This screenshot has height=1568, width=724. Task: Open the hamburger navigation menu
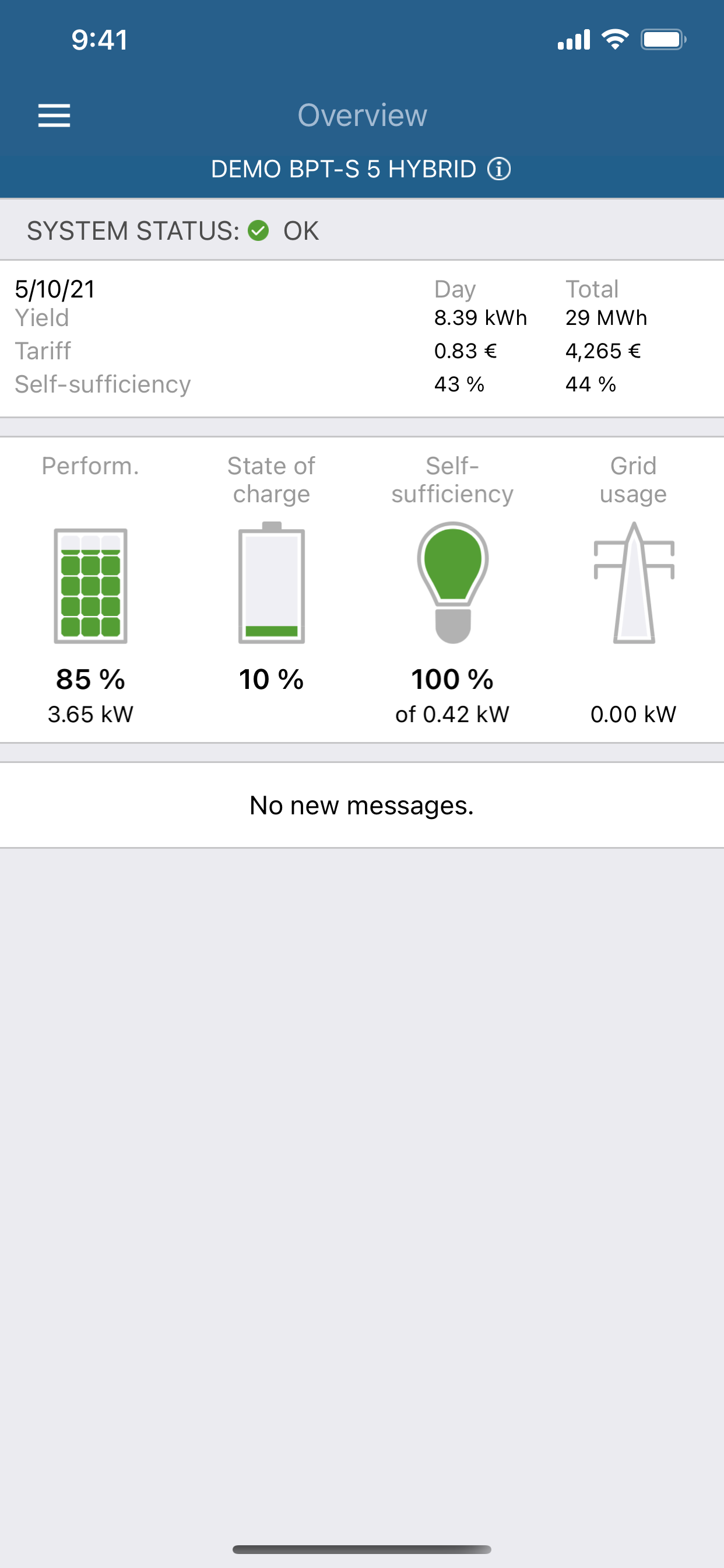[x=54, y=115]
